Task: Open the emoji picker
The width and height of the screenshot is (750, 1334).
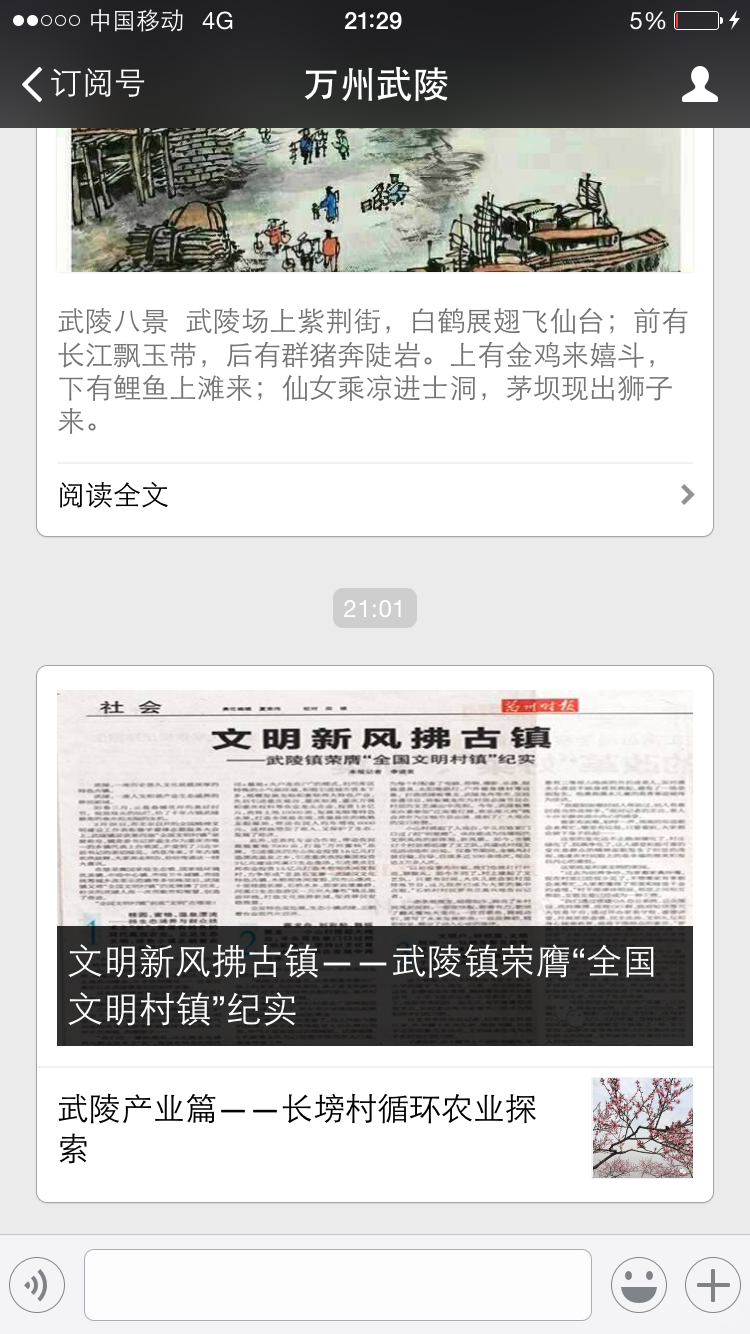Action: 639,1285
